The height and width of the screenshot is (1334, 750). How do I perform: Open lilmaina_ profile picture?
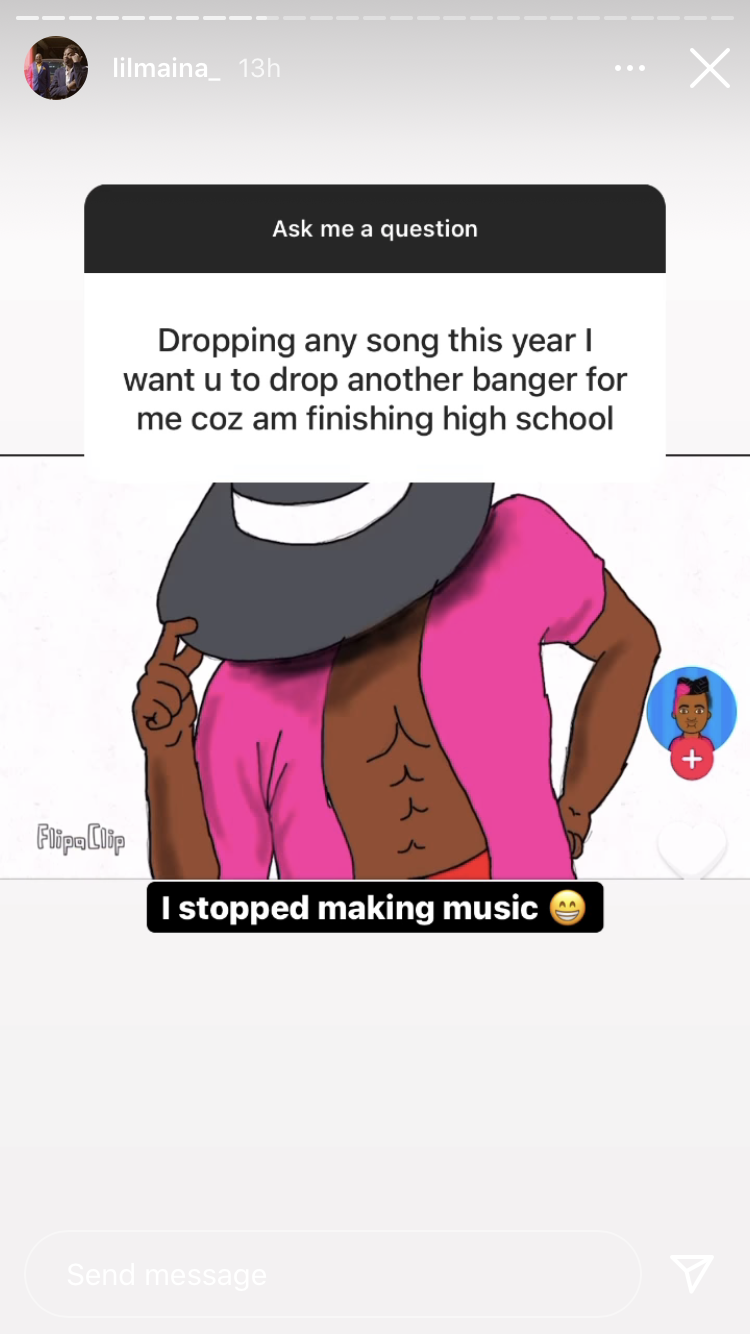click(x=56, y=68)
